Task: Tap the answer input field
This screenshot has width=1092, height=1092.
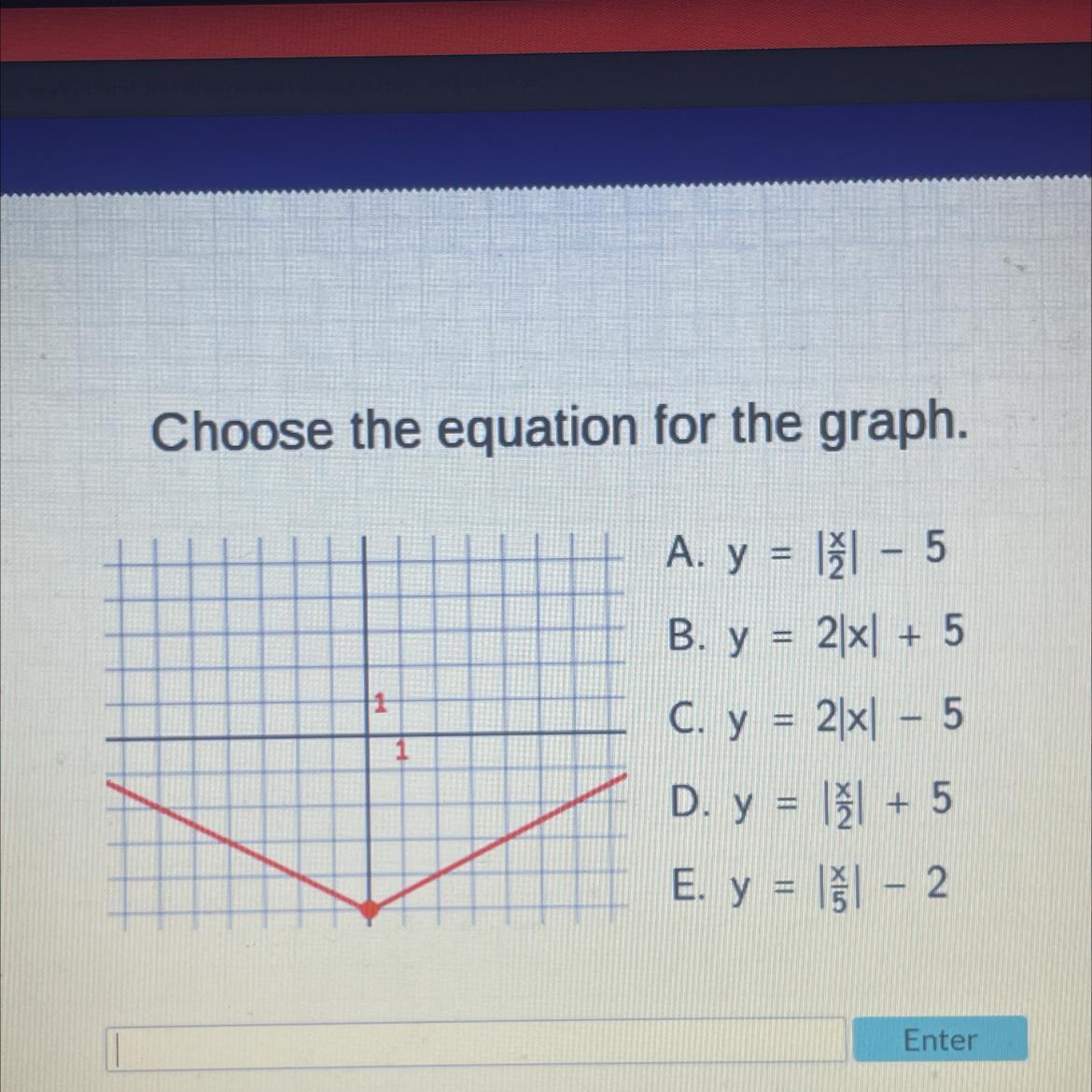Action: (476, 1043)
